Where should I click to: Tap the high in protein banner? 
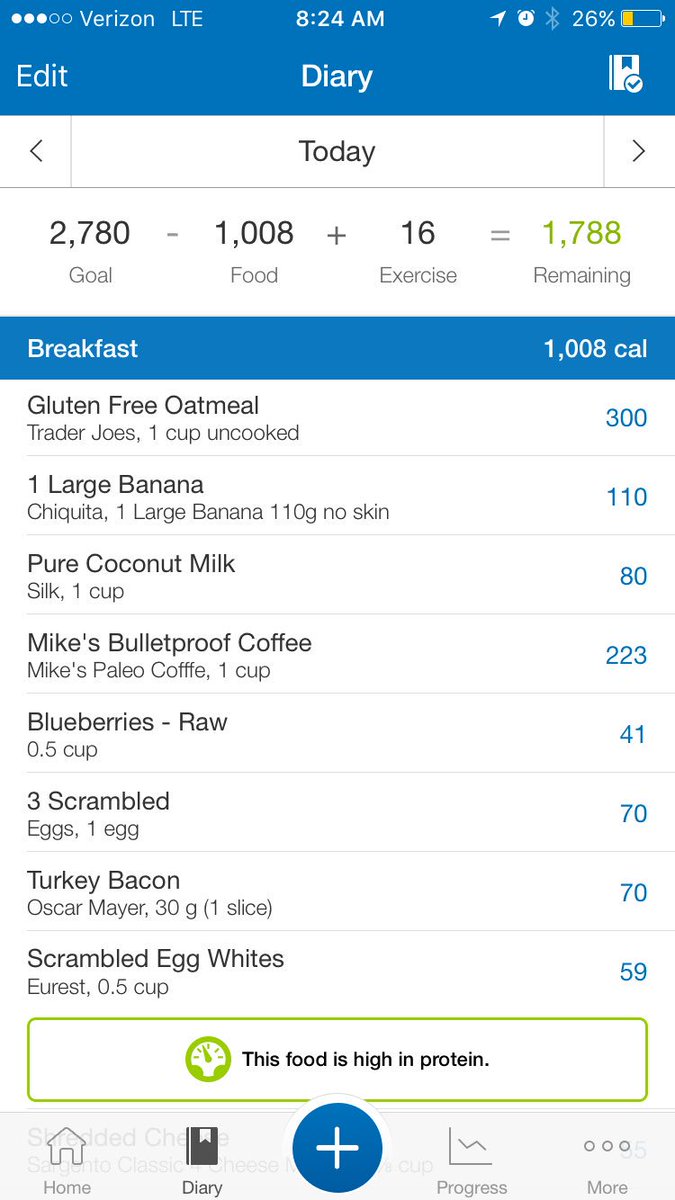[x=337, y=1059]
